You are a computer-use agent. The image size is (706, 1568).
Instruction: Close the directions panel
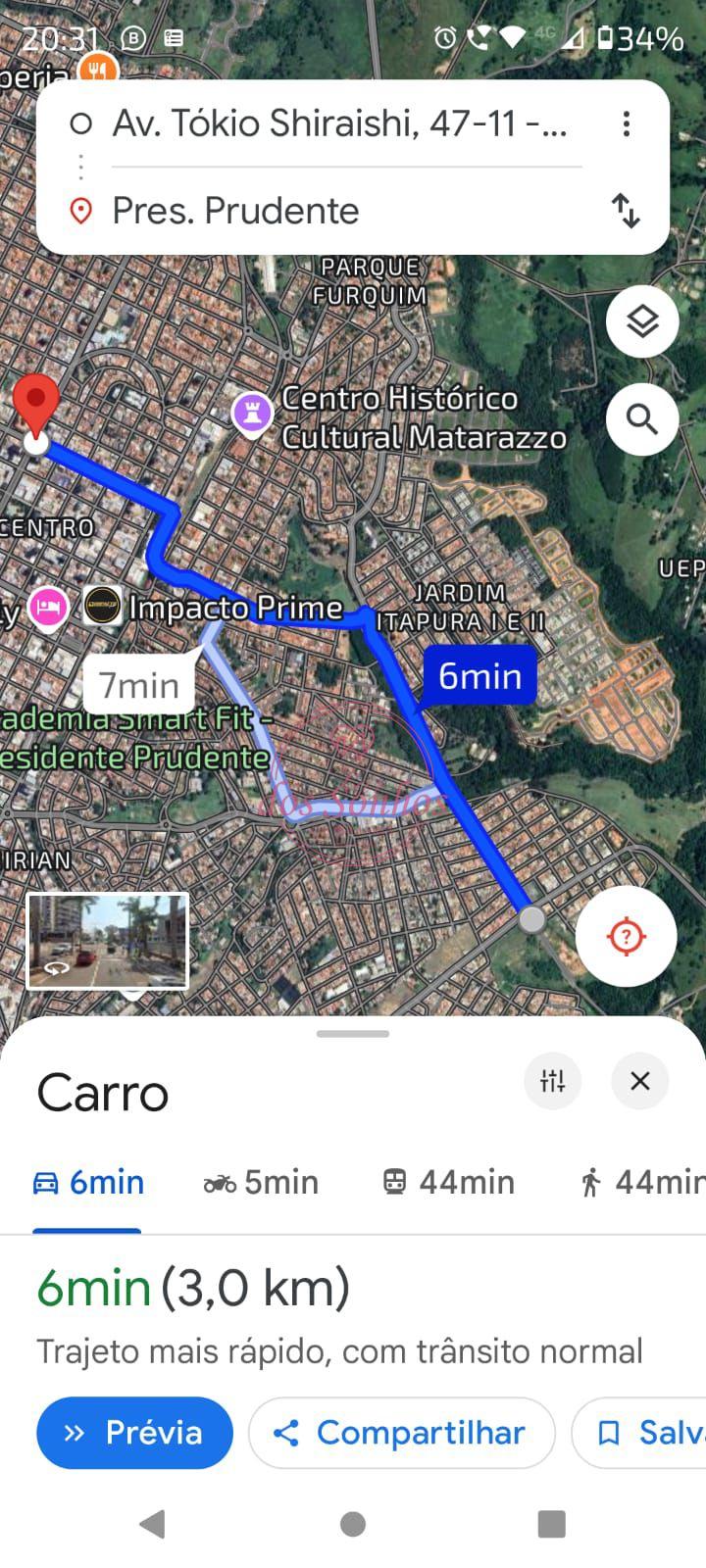(640, 1081)
